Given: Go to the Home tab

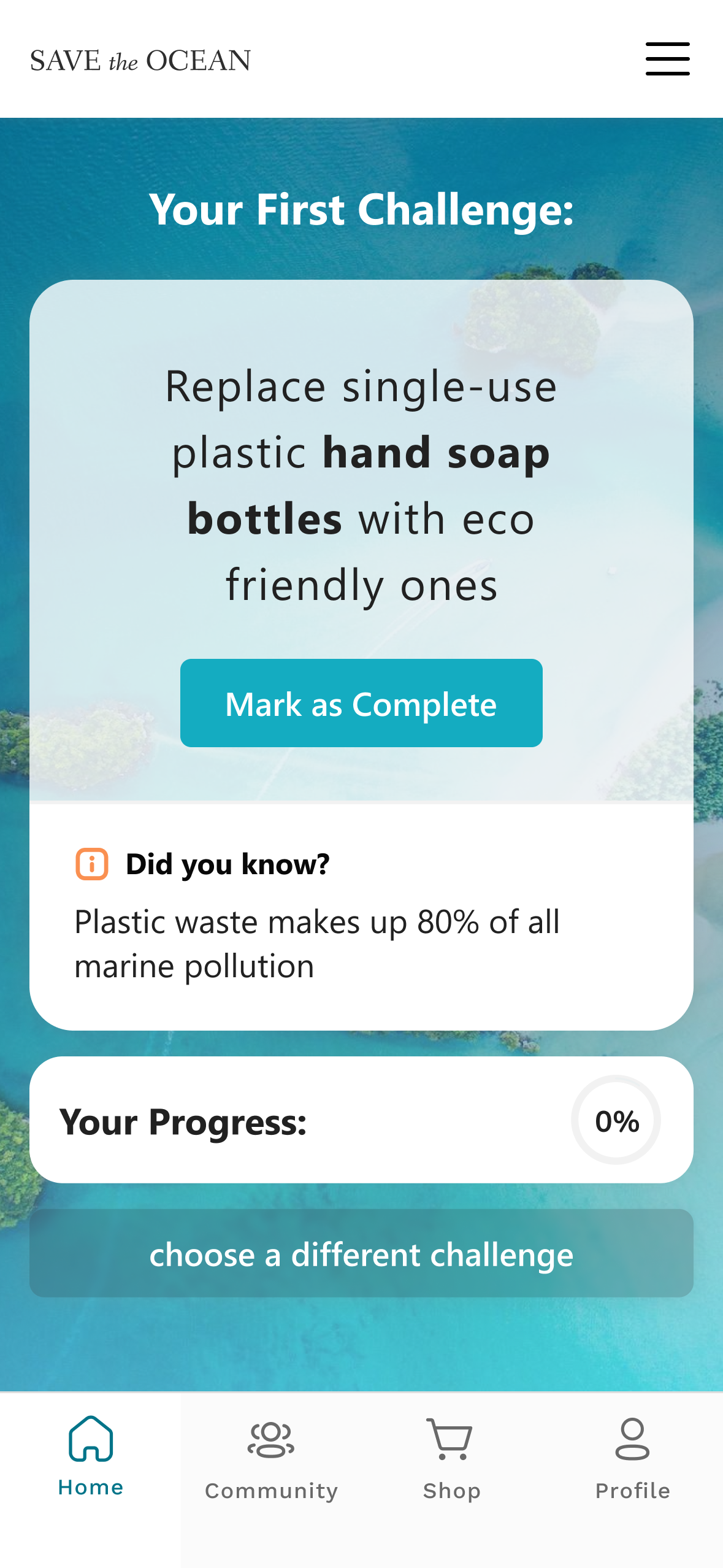Looking at the screenshot, I should (x=91, y=1456).
